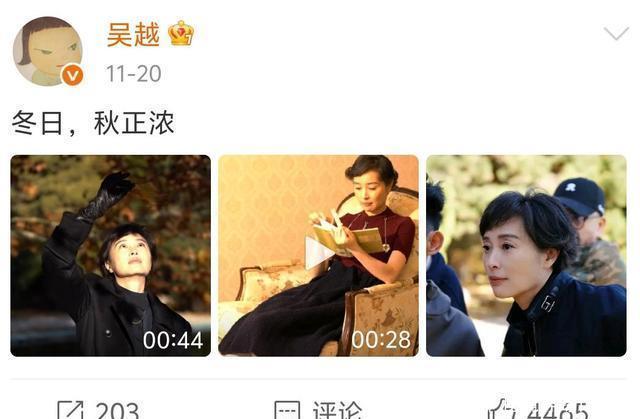640x419 pixels.
Task: Play the 00:44 video thumbnail
Action: tap(110, 255)
